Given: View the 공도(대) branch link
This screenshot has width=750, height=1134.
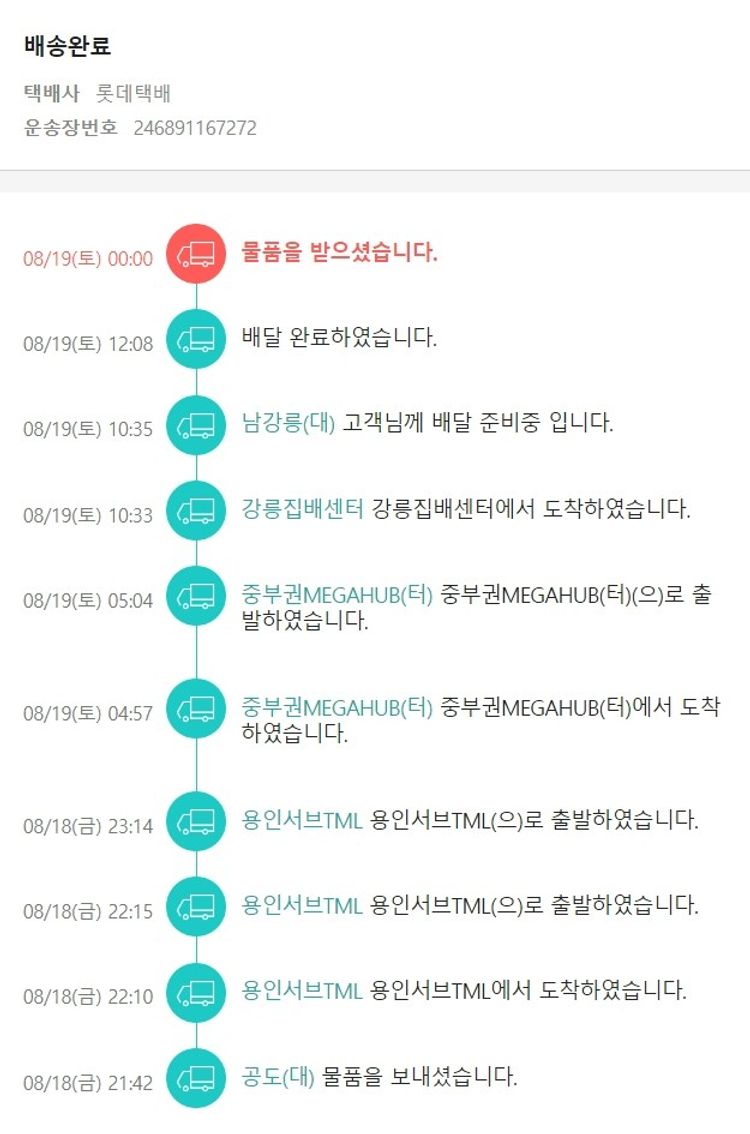Looking at the screenshot, I should tap(278, 1077).
